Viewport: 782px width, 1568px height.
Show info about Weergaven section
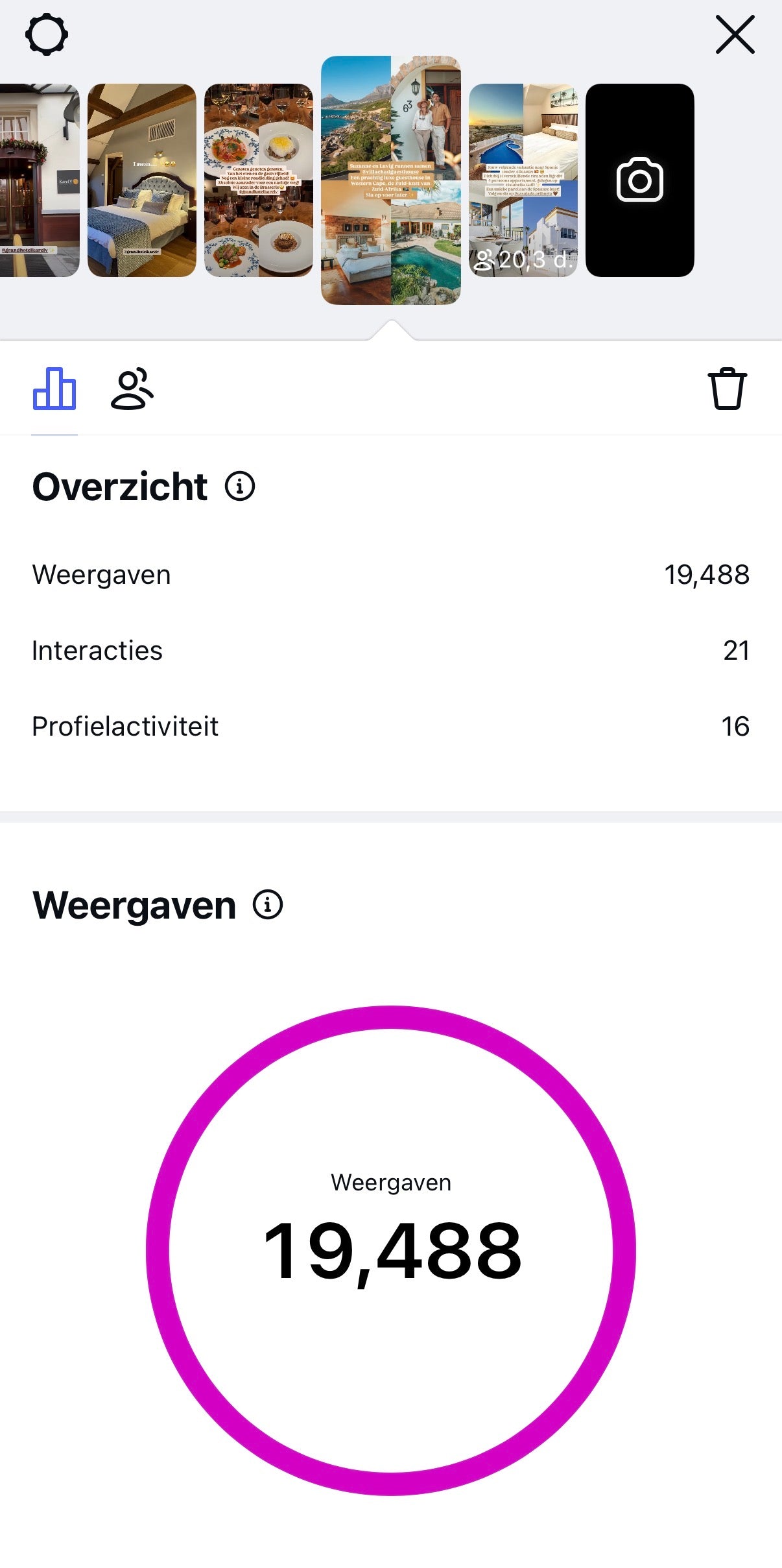pos(268,904)
